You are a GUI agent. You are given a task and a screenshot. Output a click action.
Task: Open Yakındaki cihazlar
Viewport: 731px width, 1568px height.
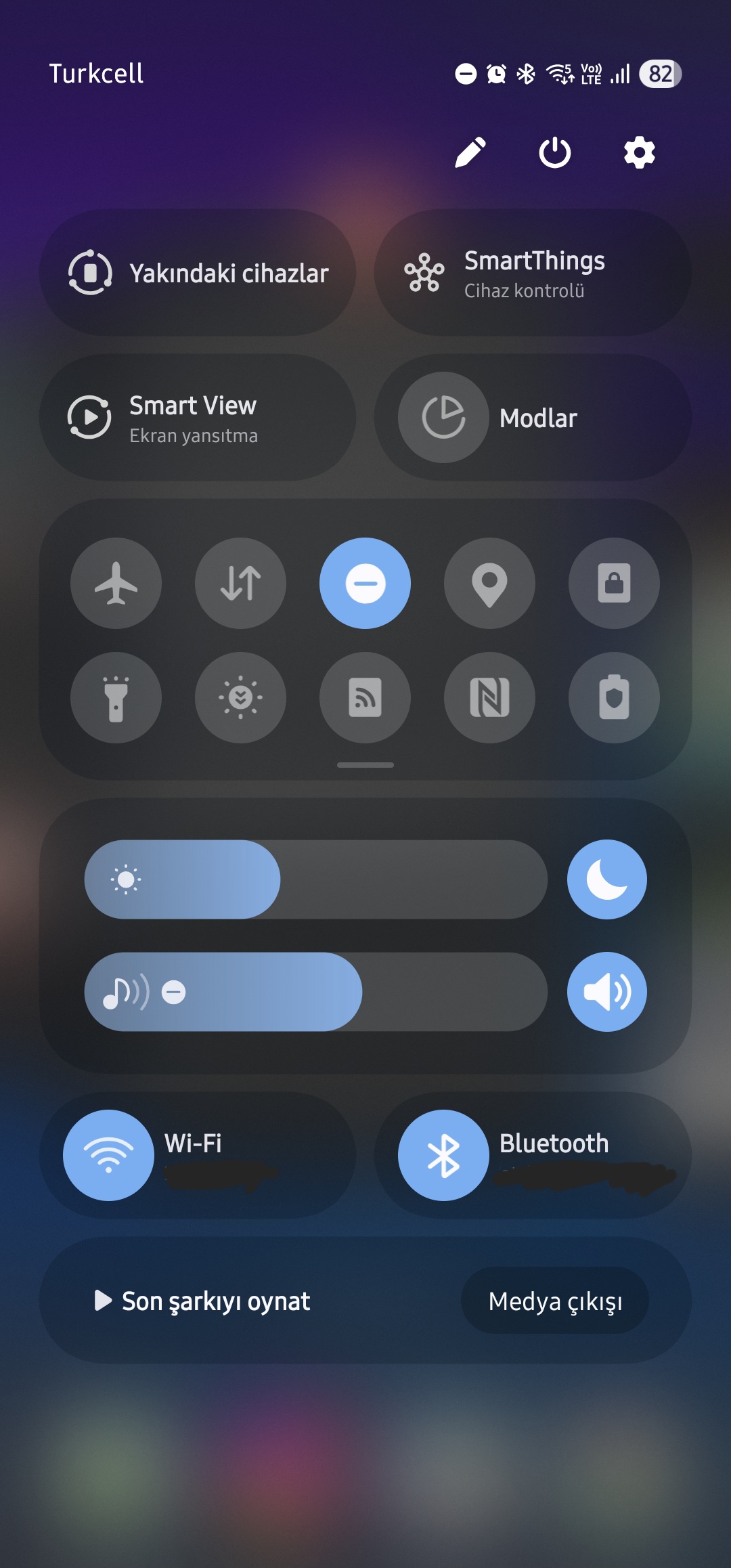click(x=198, y=273)
